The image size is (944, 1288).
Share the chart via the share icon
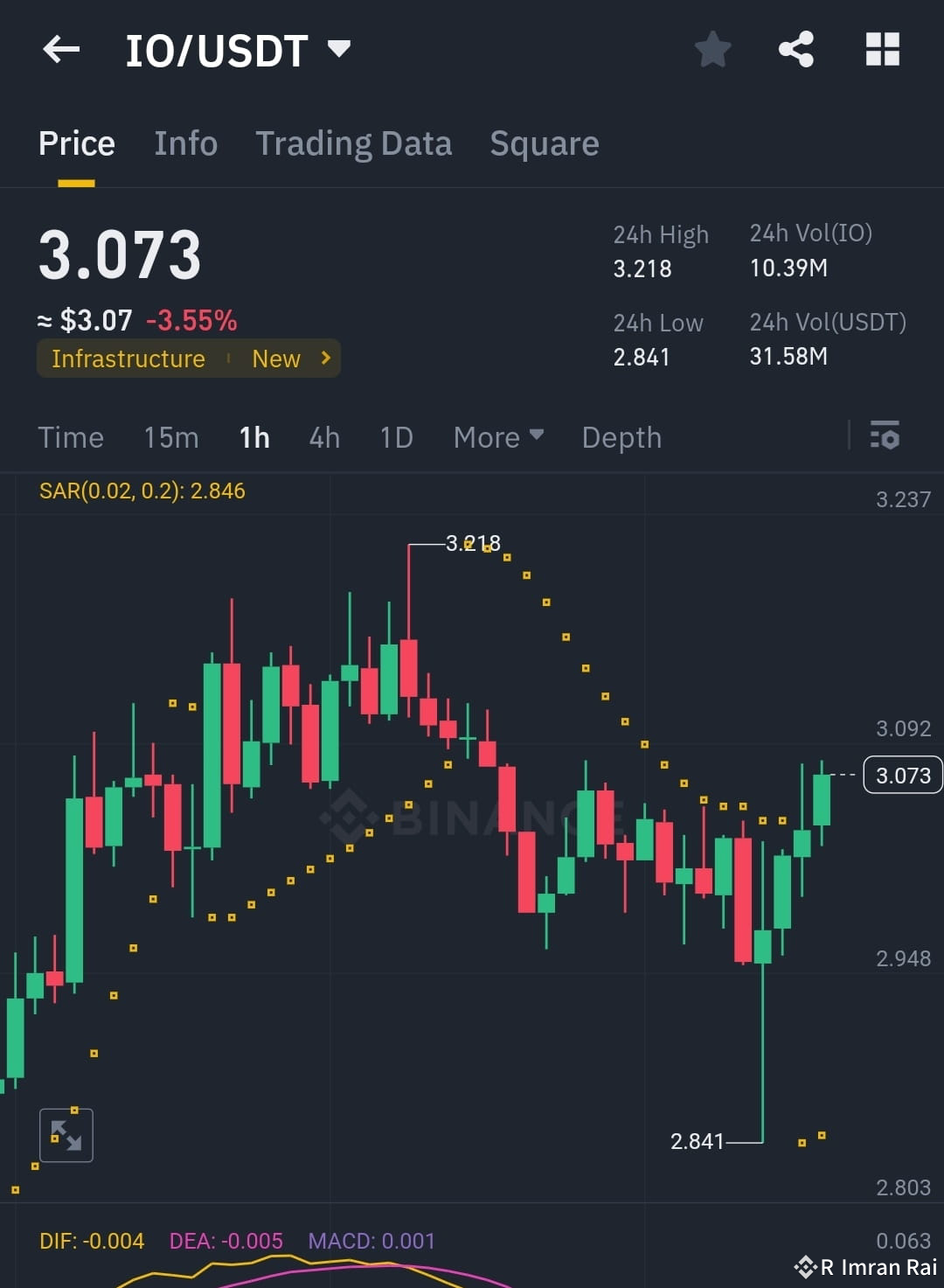[x=796, y=50]
